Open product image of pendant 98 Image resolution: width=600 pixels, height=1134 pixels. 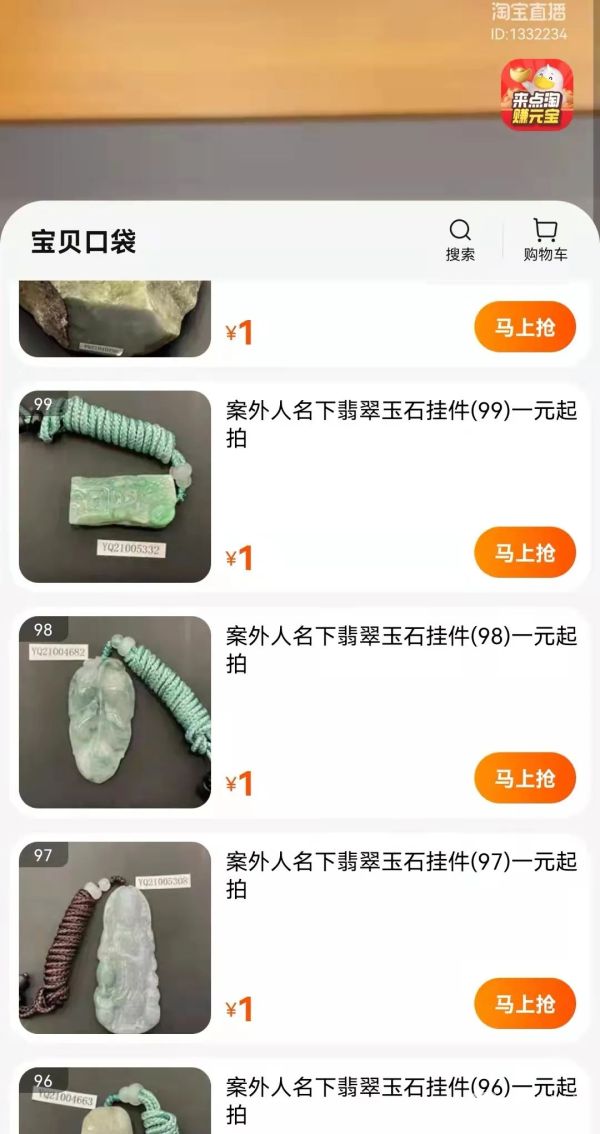point(115,712)
